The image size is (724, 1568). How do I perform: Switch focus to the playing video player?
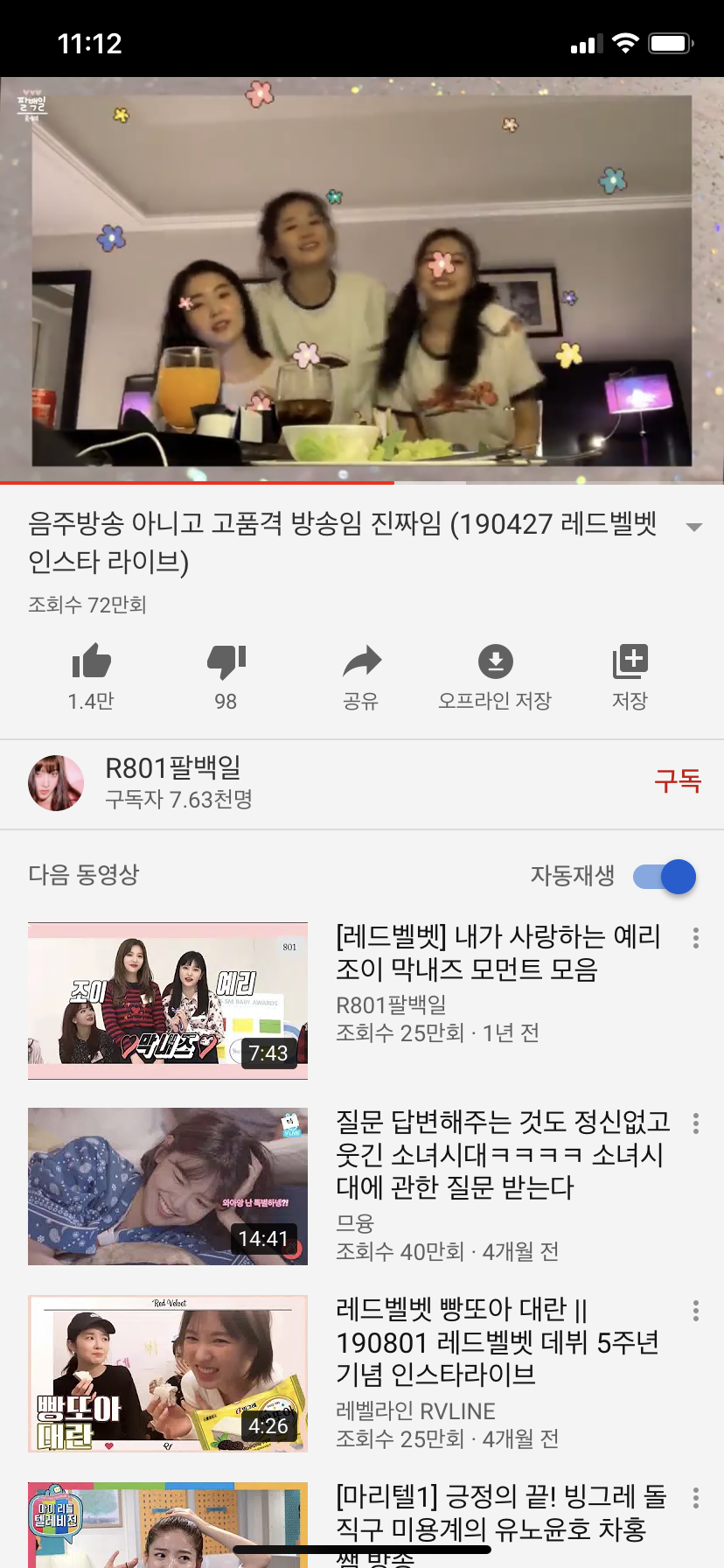362,280
